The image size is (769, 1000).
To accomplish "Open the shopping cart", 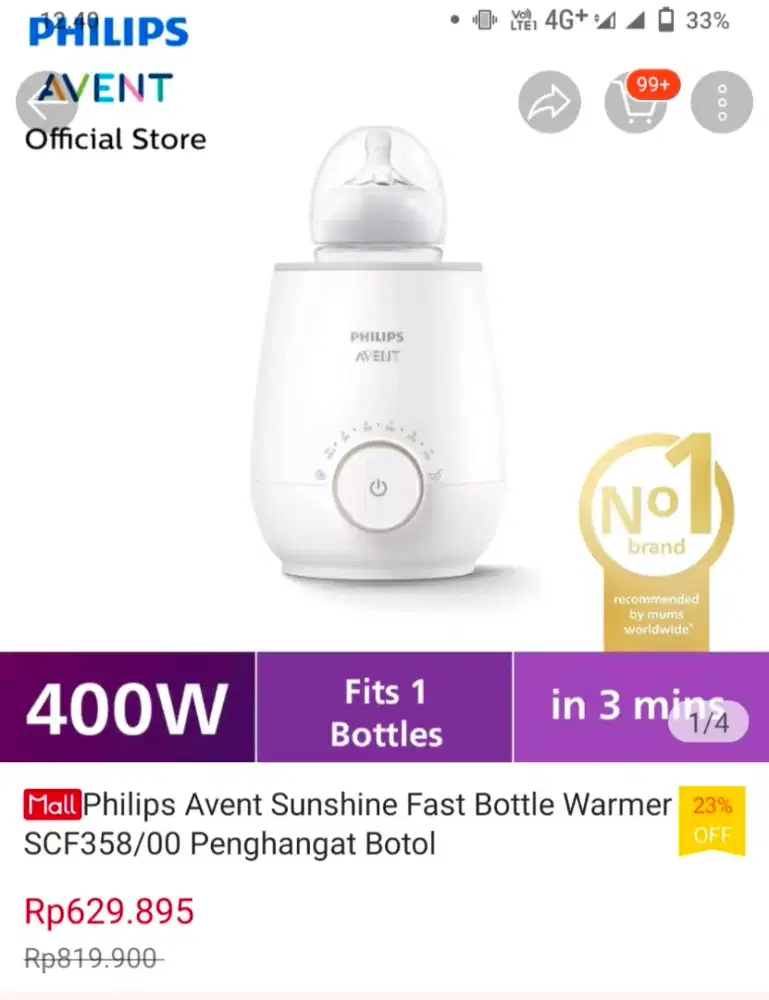I will pos(636,102).
